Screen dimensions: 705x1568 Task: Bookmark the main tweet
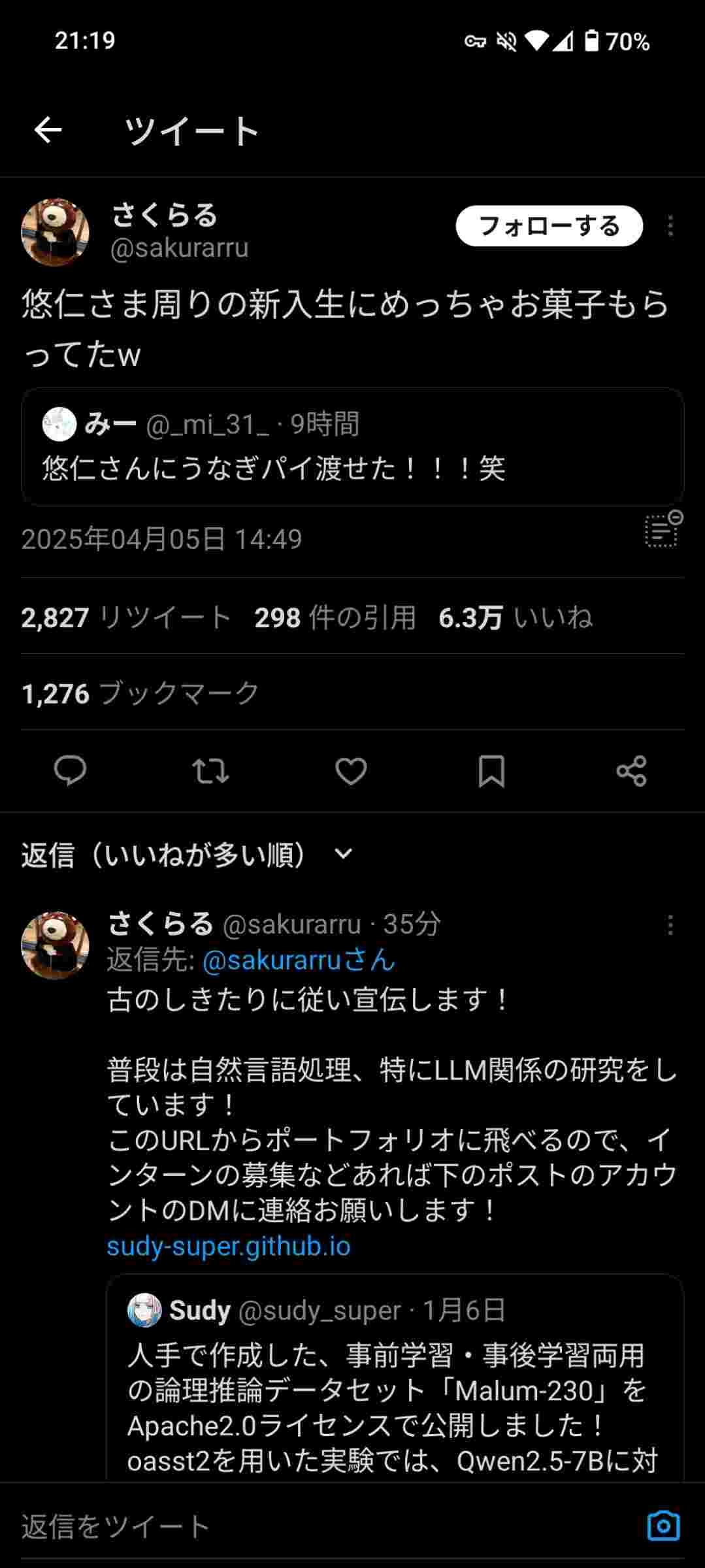click(491, 771)
